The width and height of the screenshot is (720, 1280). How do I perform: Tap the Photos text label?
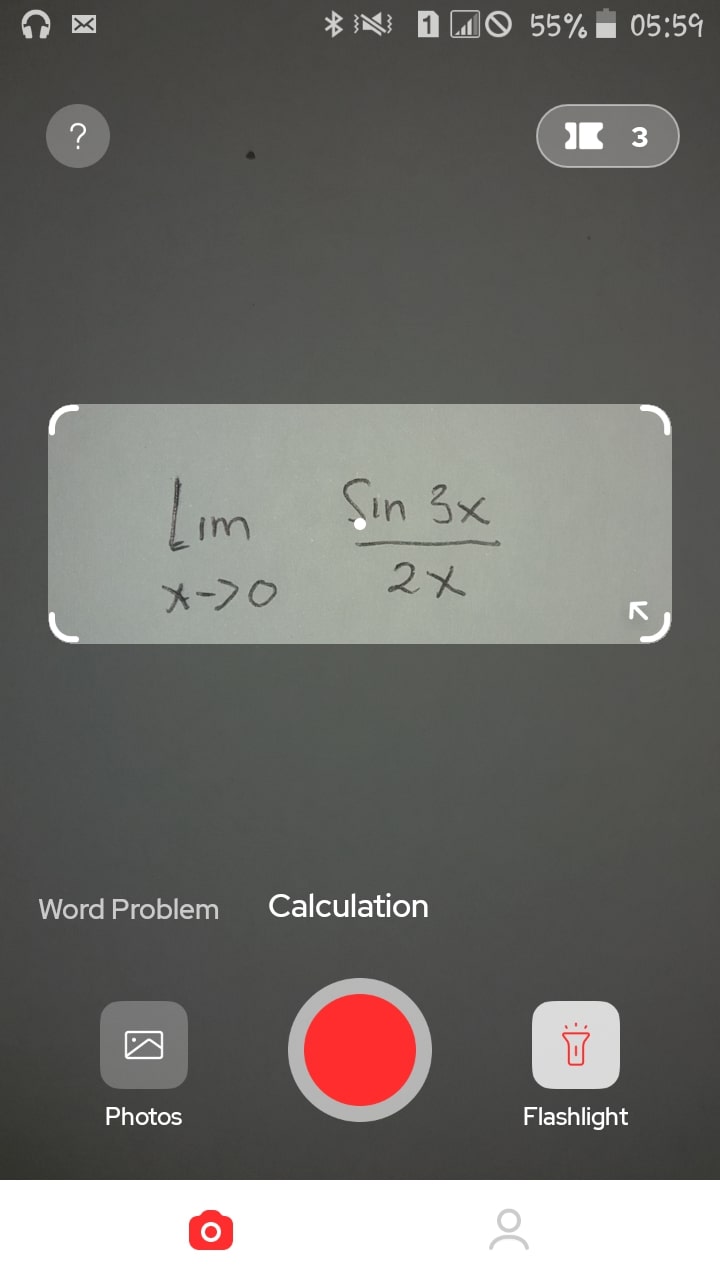click(x=143, y=1117)
